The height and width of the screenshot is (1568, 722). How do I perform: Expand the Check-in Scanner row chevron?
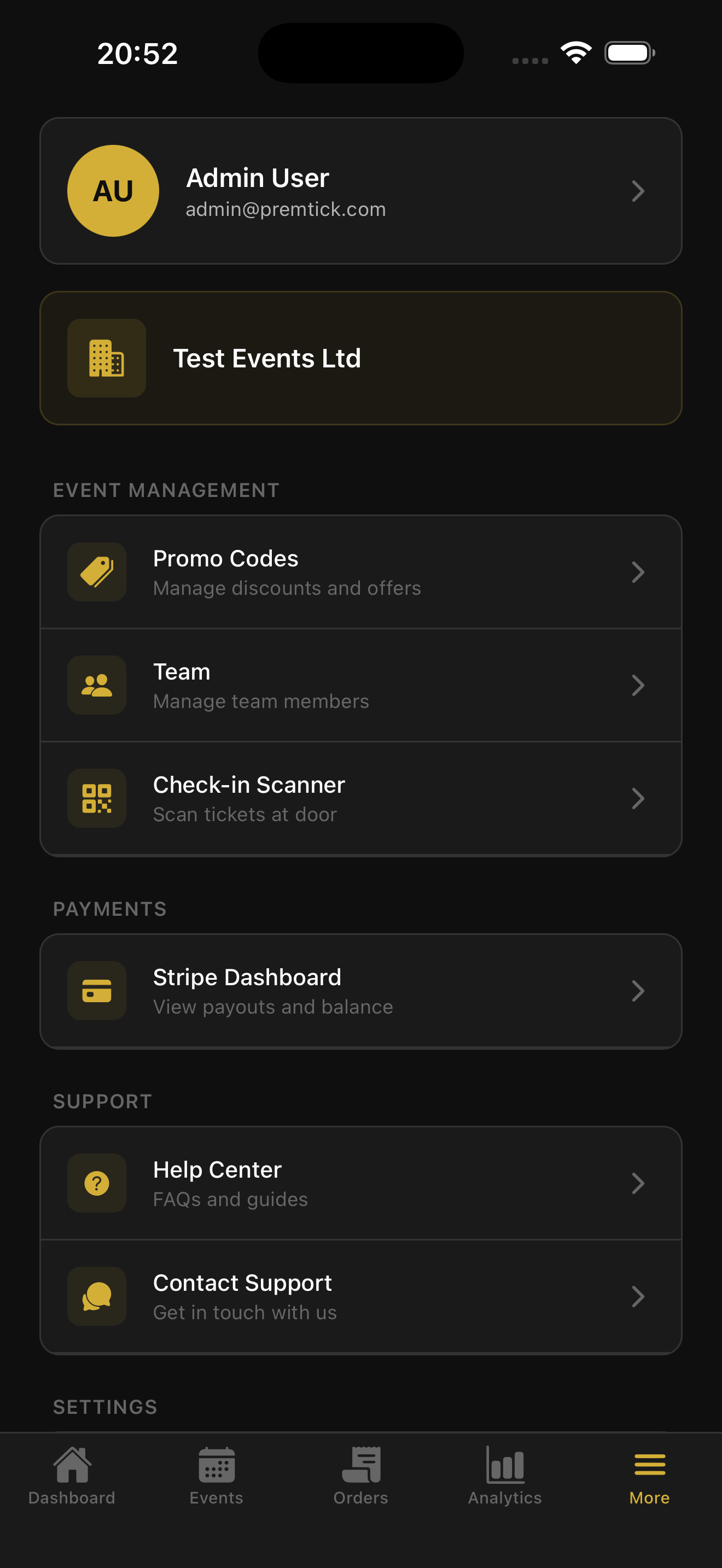click(x=638, y=799)
